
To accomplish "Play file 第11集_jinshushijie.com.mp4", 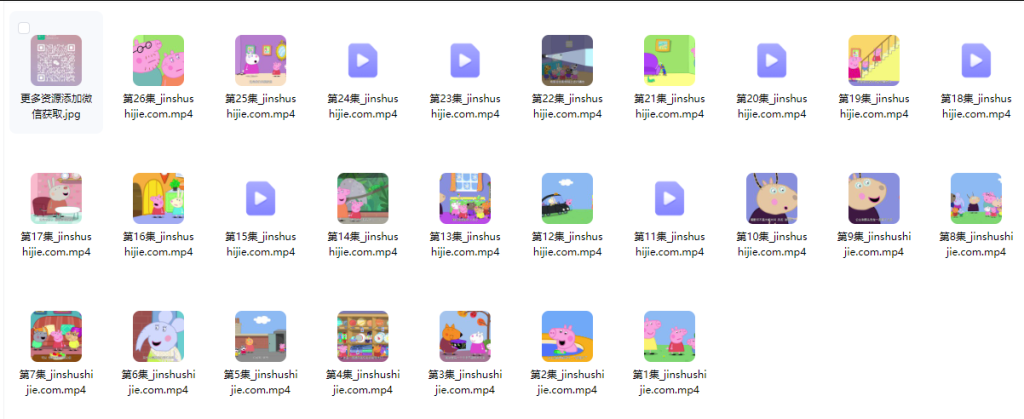I will pyautogui.click(x=669, y=198).
